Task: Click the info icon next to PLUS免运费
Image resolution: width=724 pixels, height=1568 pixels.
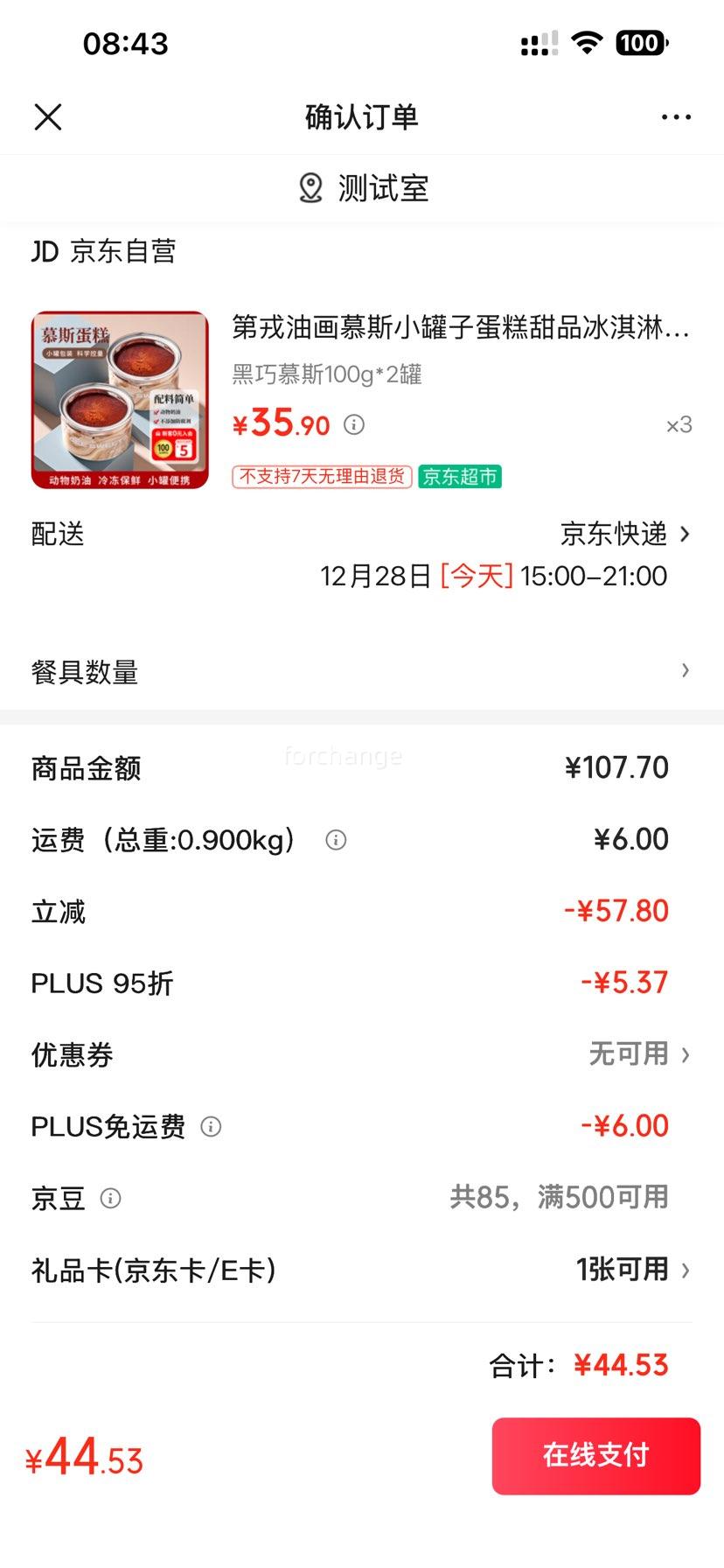Action: (x=210, y=1127)
